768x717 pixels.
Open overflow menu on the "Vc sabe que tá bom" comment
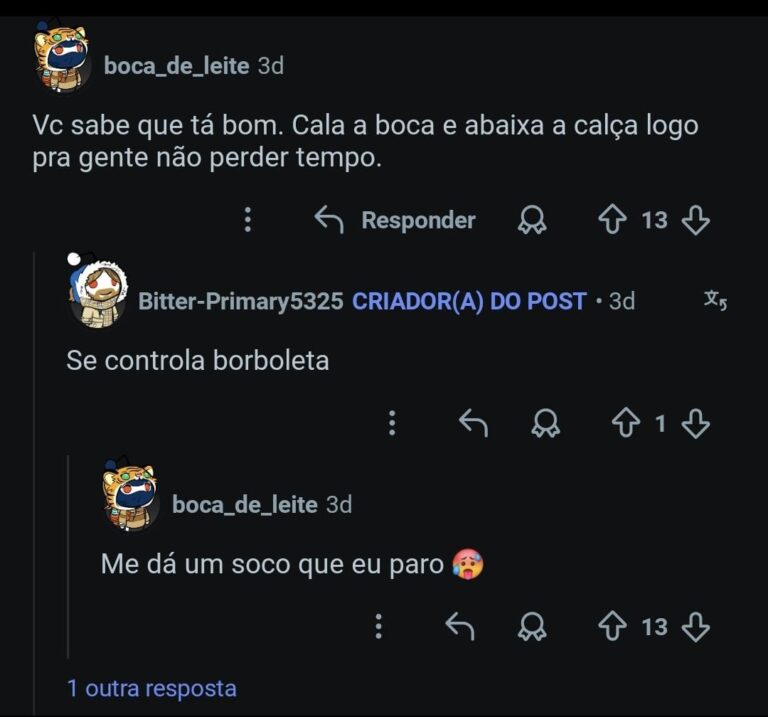coord(248,220)
